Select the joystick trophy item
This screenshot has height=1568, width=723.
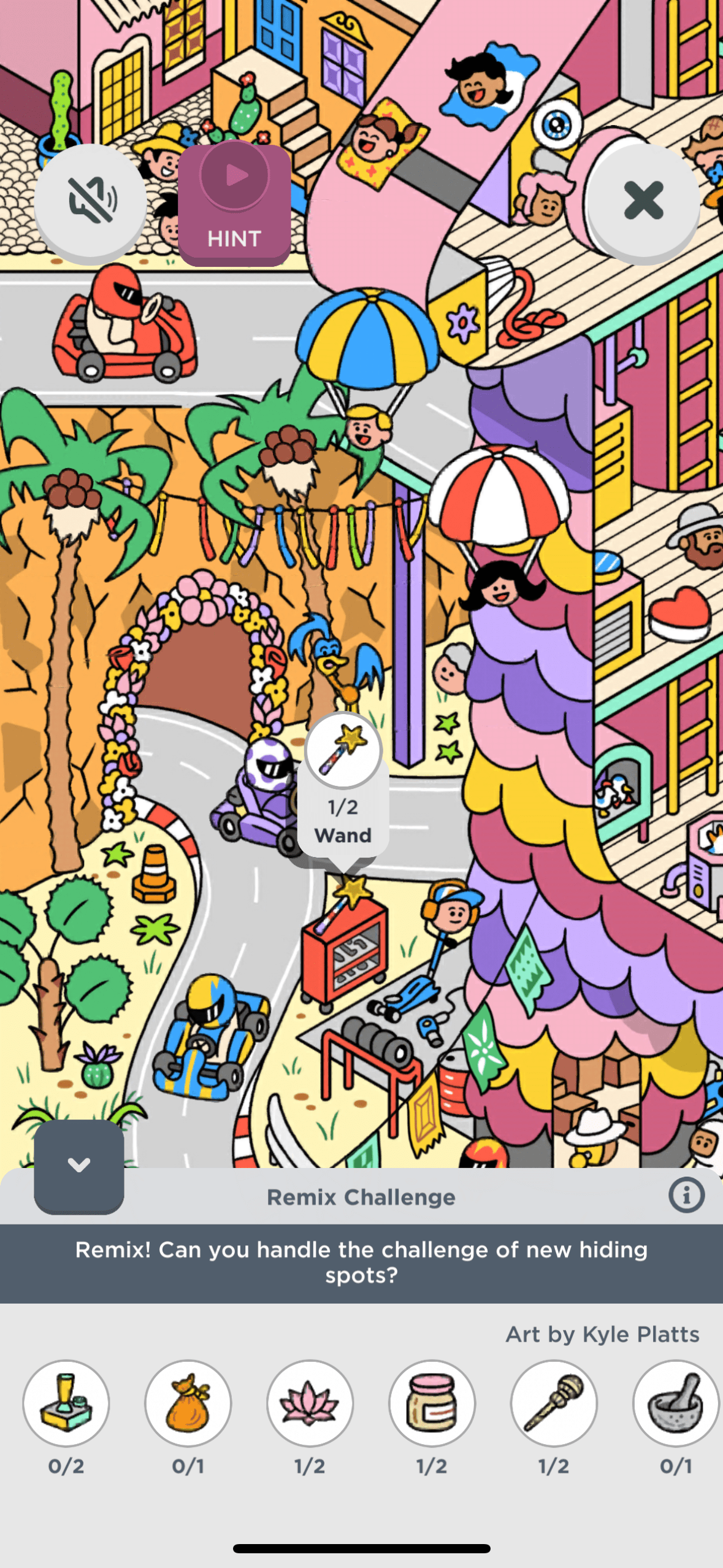coord(66,1404)
